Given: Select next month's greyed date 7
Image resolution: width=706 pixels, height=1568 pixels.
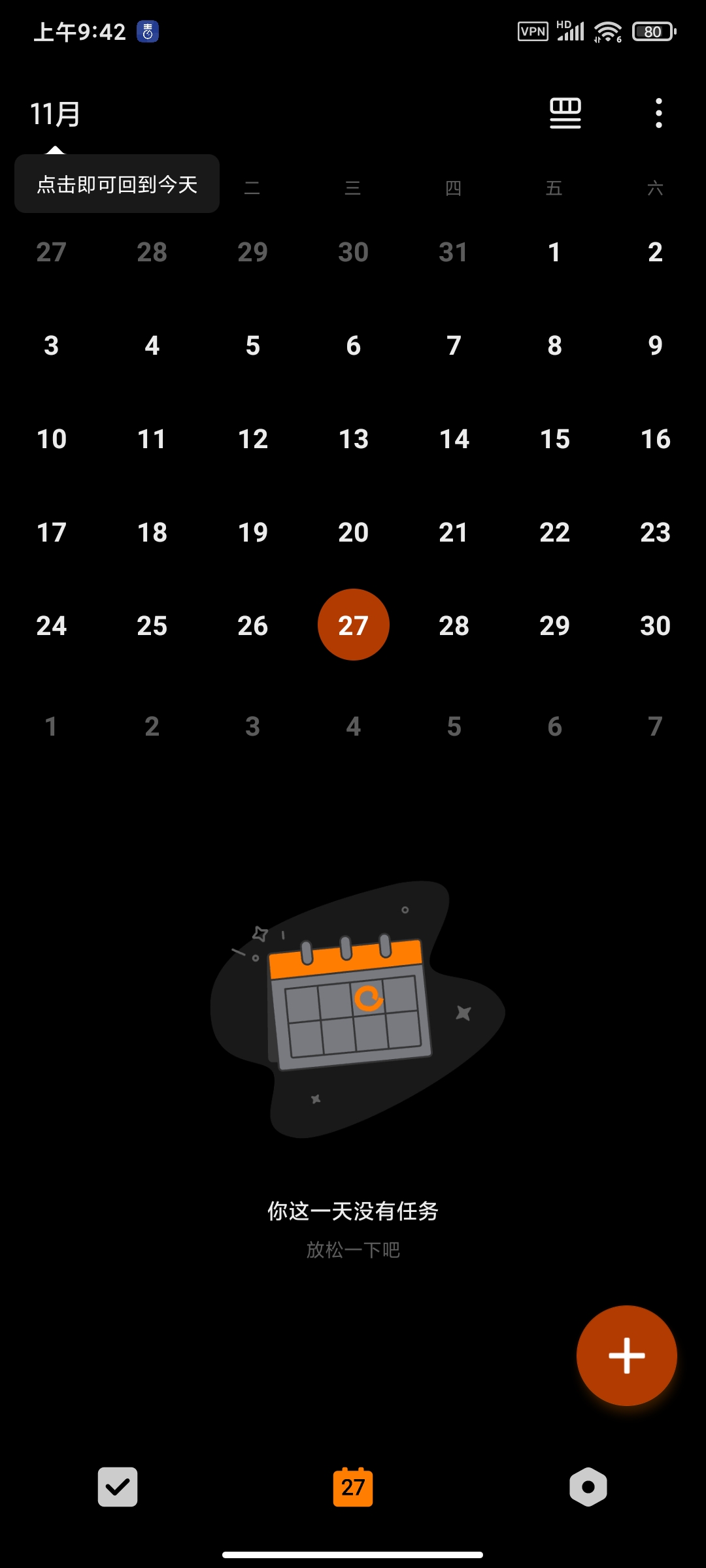Looking at the screenshot, I should point(655,726).
